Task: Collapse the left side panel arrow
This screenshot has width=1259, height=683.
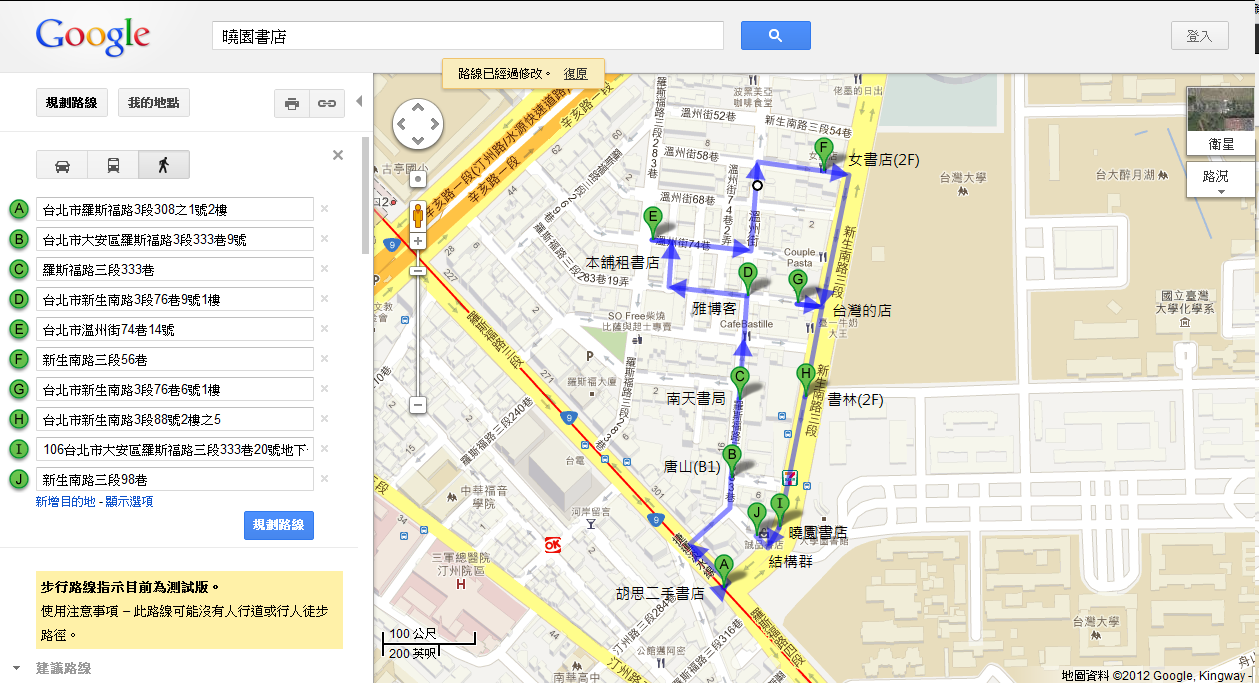Action: click(x=359, y=102)
